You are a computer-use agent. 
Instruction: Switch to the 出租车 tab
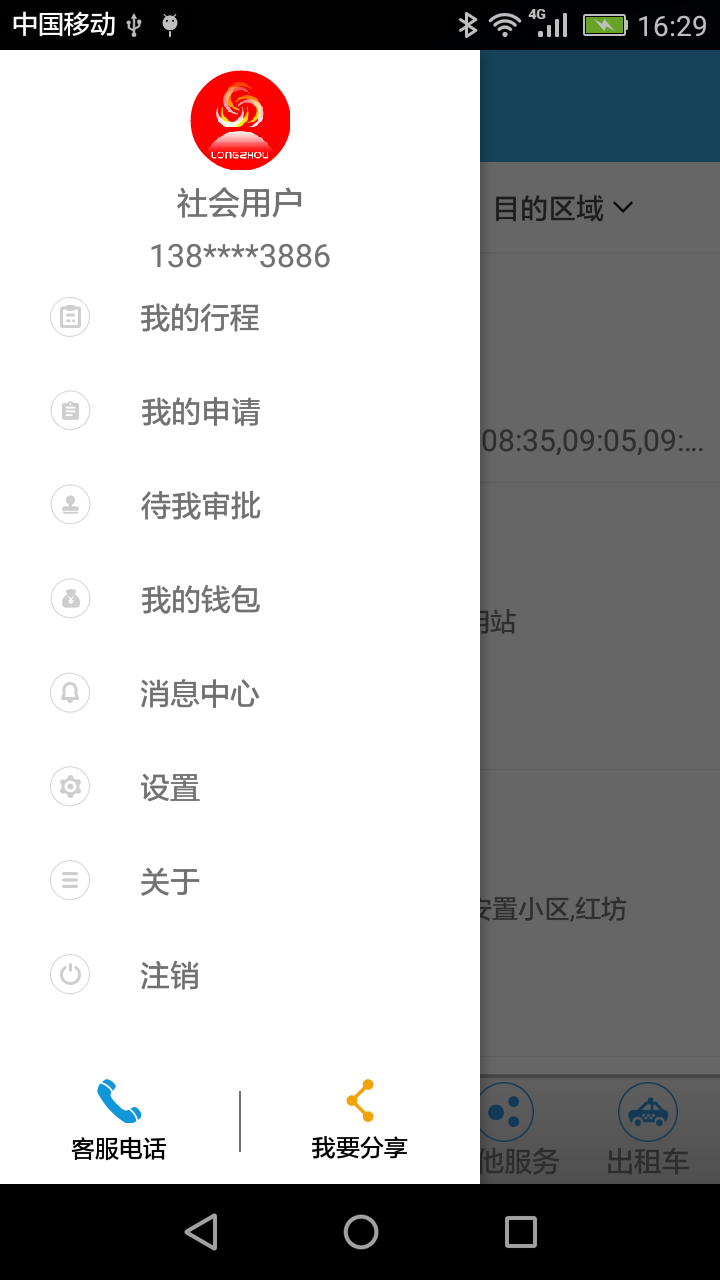(x=648, y=1130)
